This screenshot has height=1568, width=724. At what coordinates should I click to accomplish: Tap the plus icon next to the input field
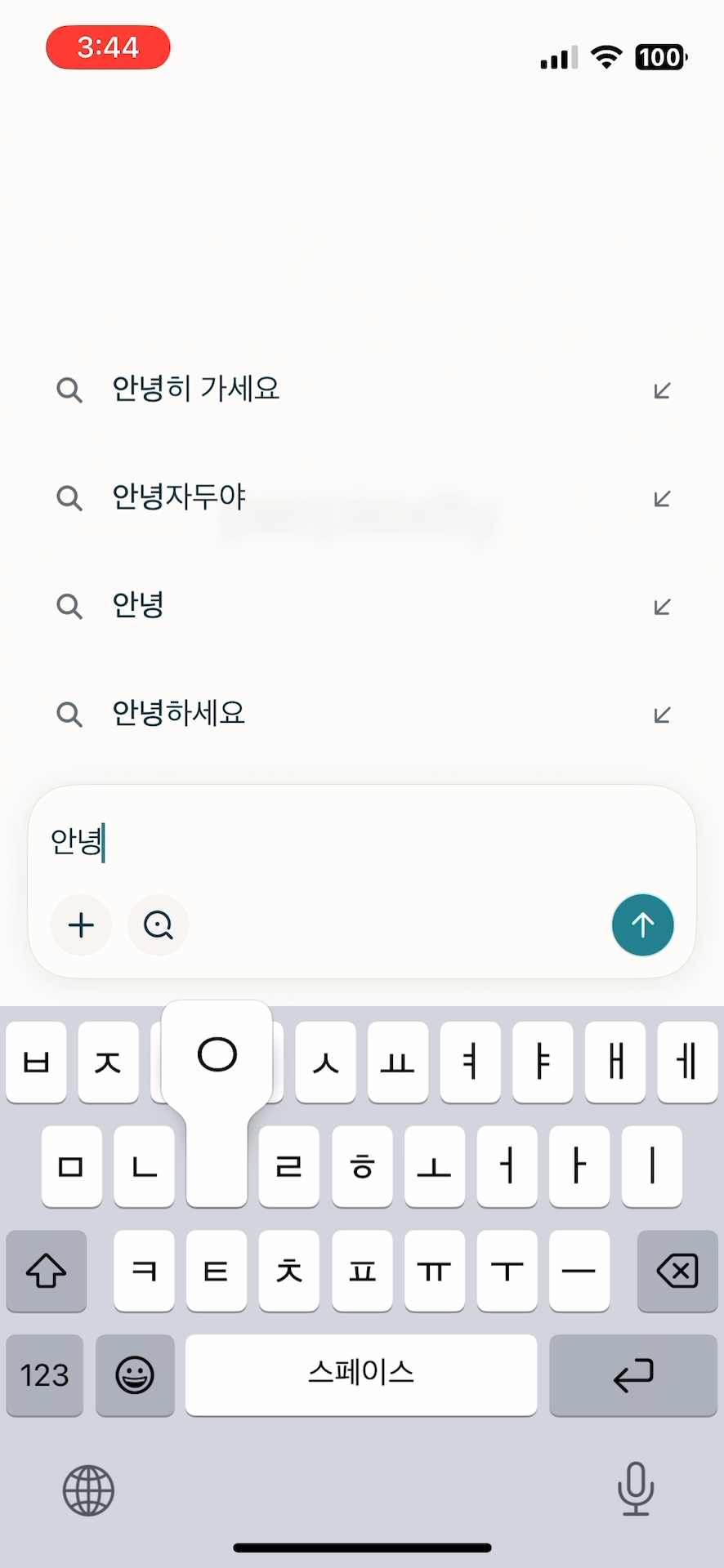(81, 925)
